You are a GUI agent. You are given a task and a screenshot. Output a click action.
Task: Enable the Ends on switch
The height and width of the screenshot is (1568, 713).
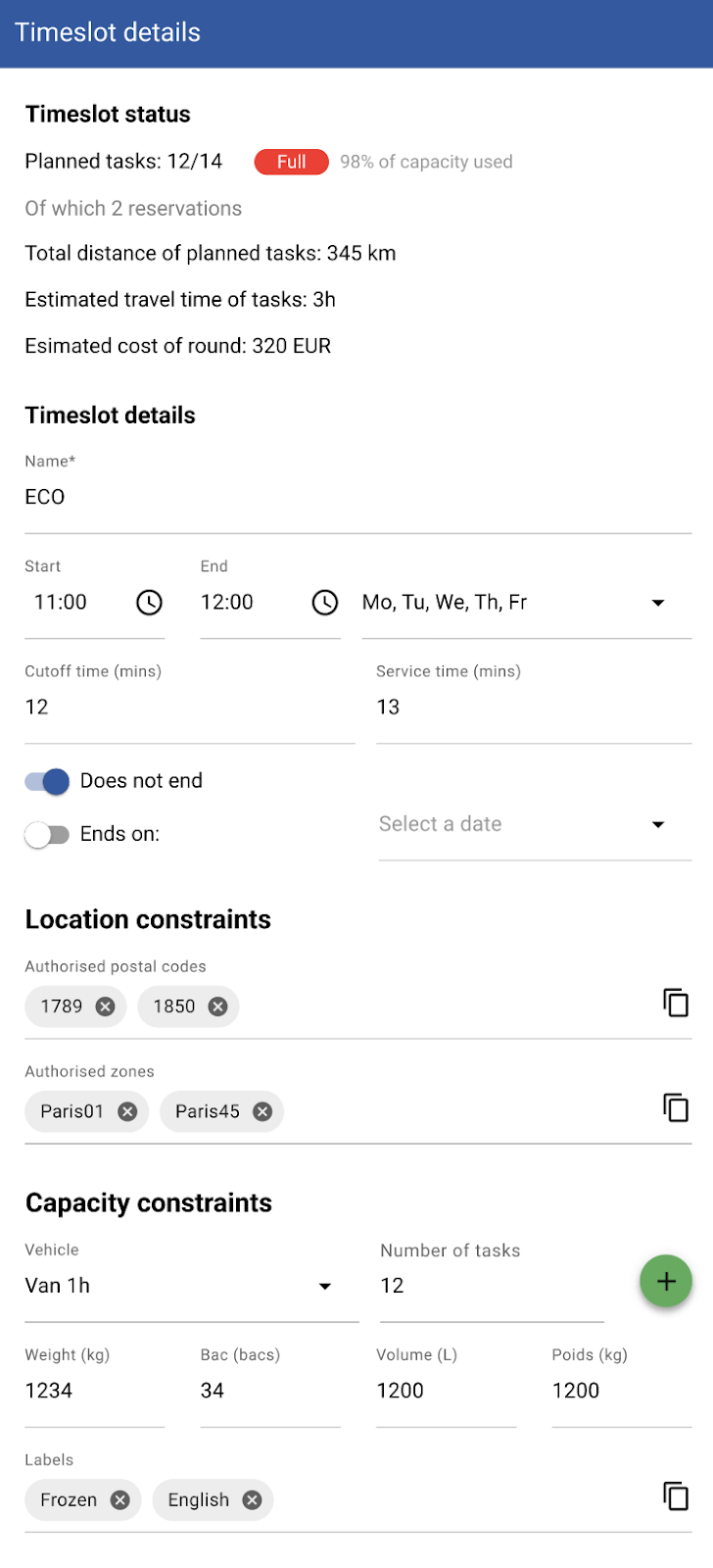coord(47,834)
